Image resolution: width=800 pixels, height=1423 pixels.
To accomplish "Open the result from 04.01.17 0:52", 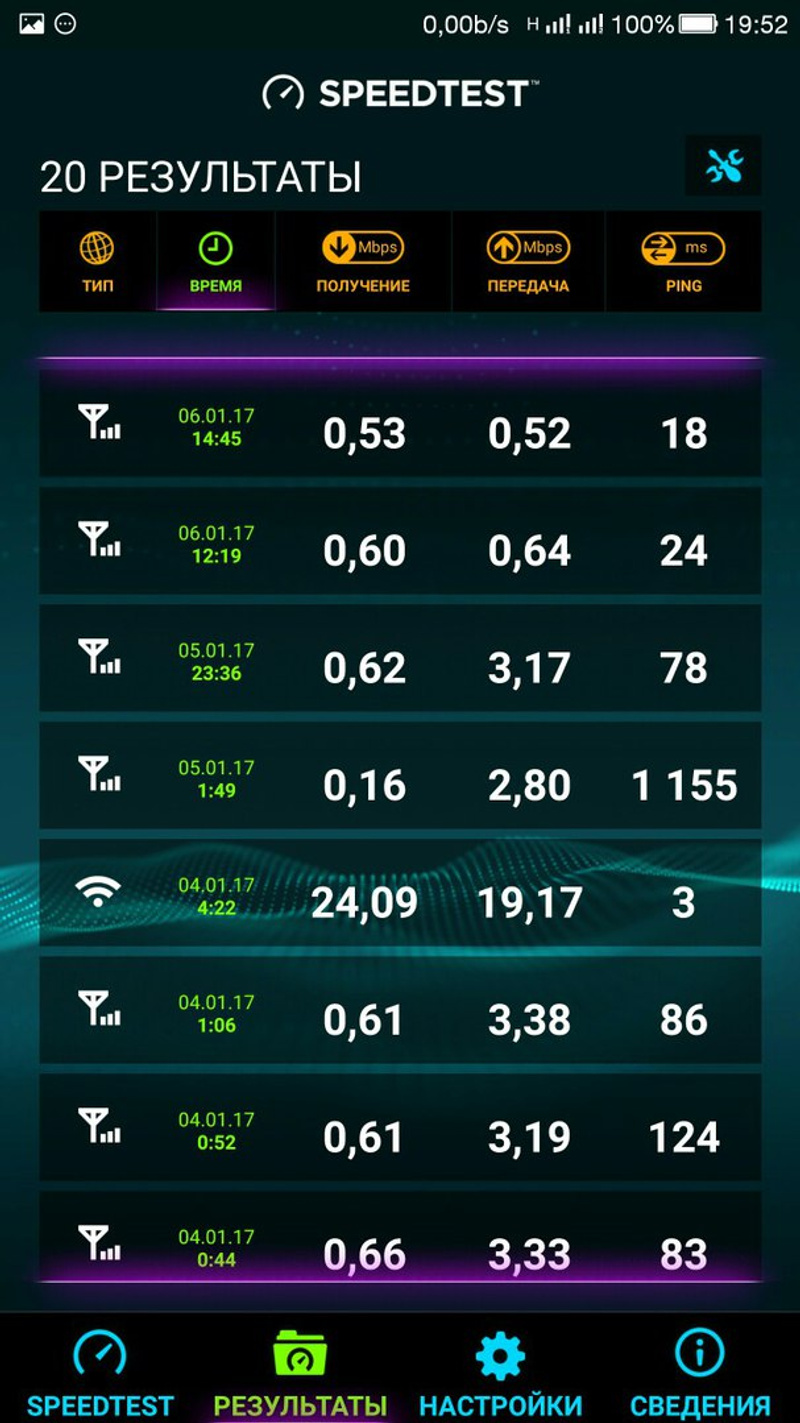I will pyautogui.click(x=400, y=1137).
